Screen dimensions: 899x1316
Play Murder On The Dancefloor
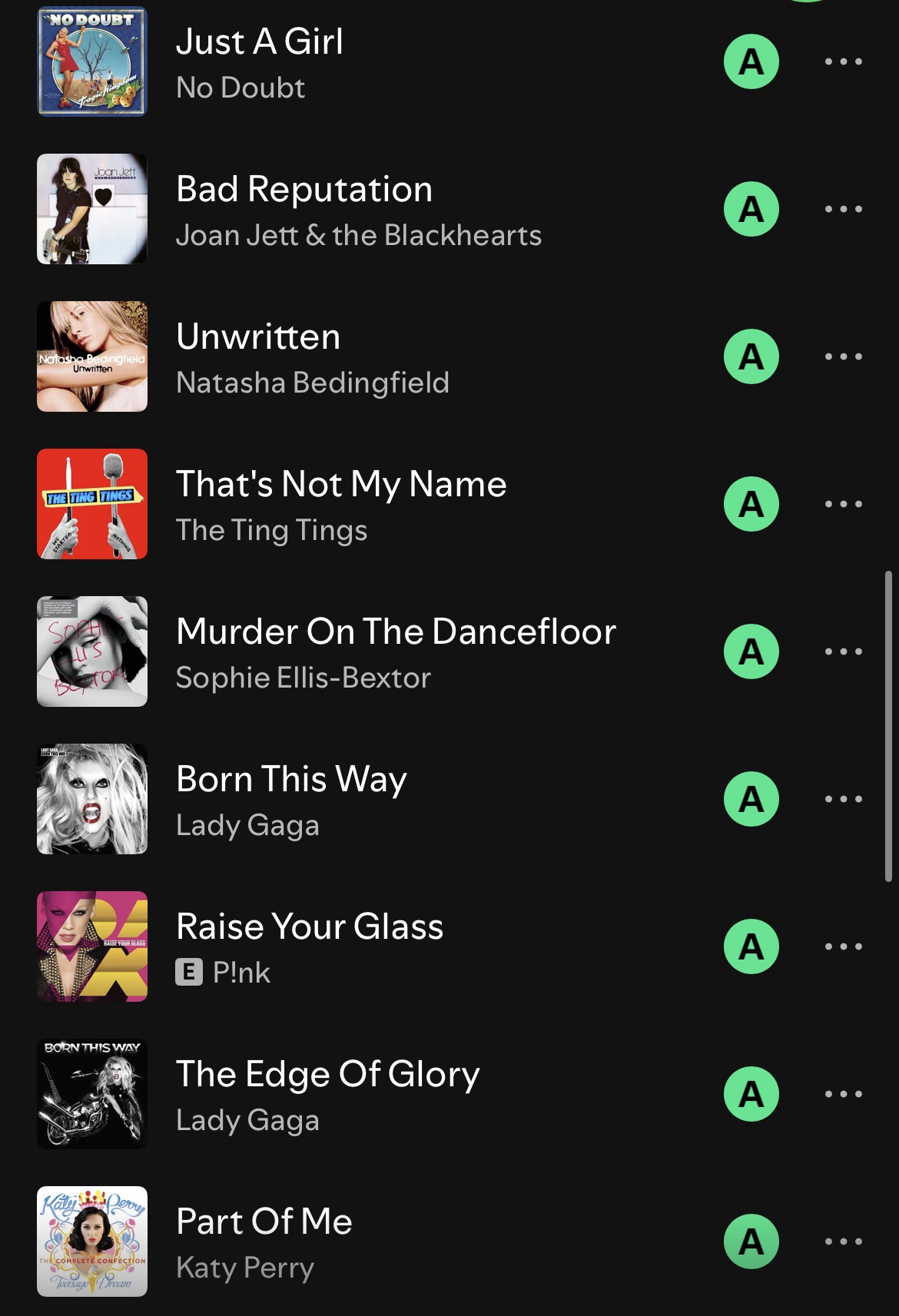point(395,633)
